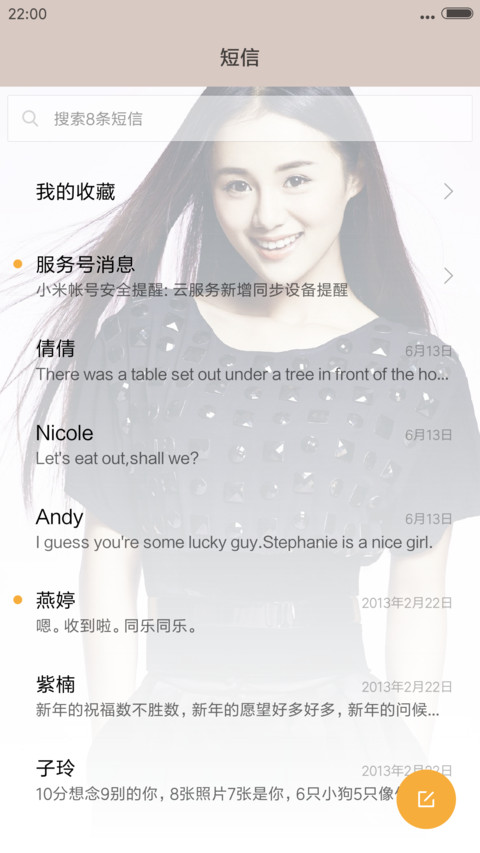This screenshot has height=853, width=480.
Task: Open Nicole's message thread
Action: click(x=240, y=444)
